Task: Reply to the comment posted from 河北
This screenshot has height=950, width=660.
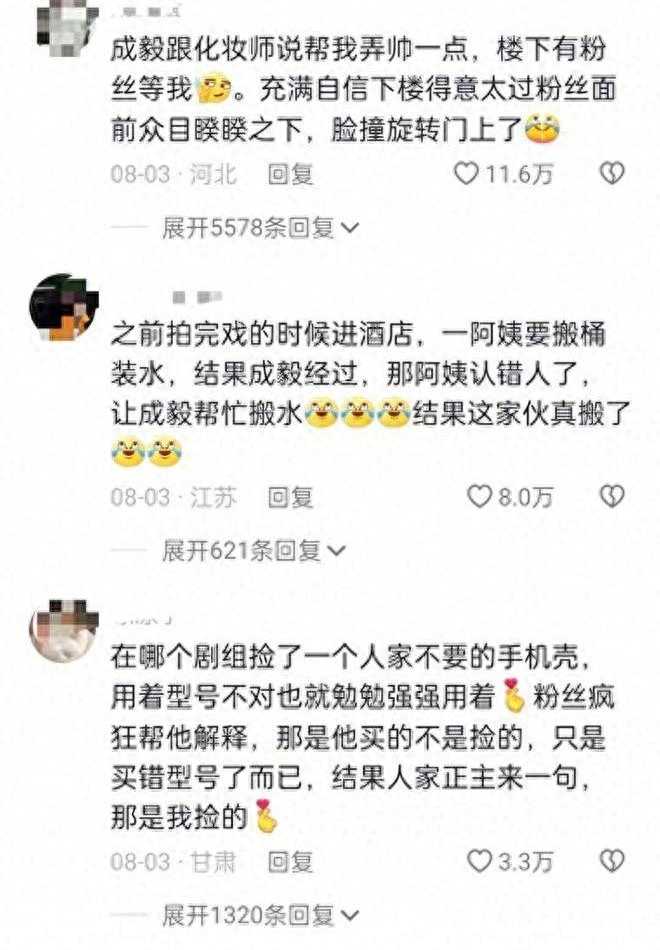Action: pos(291,174)
